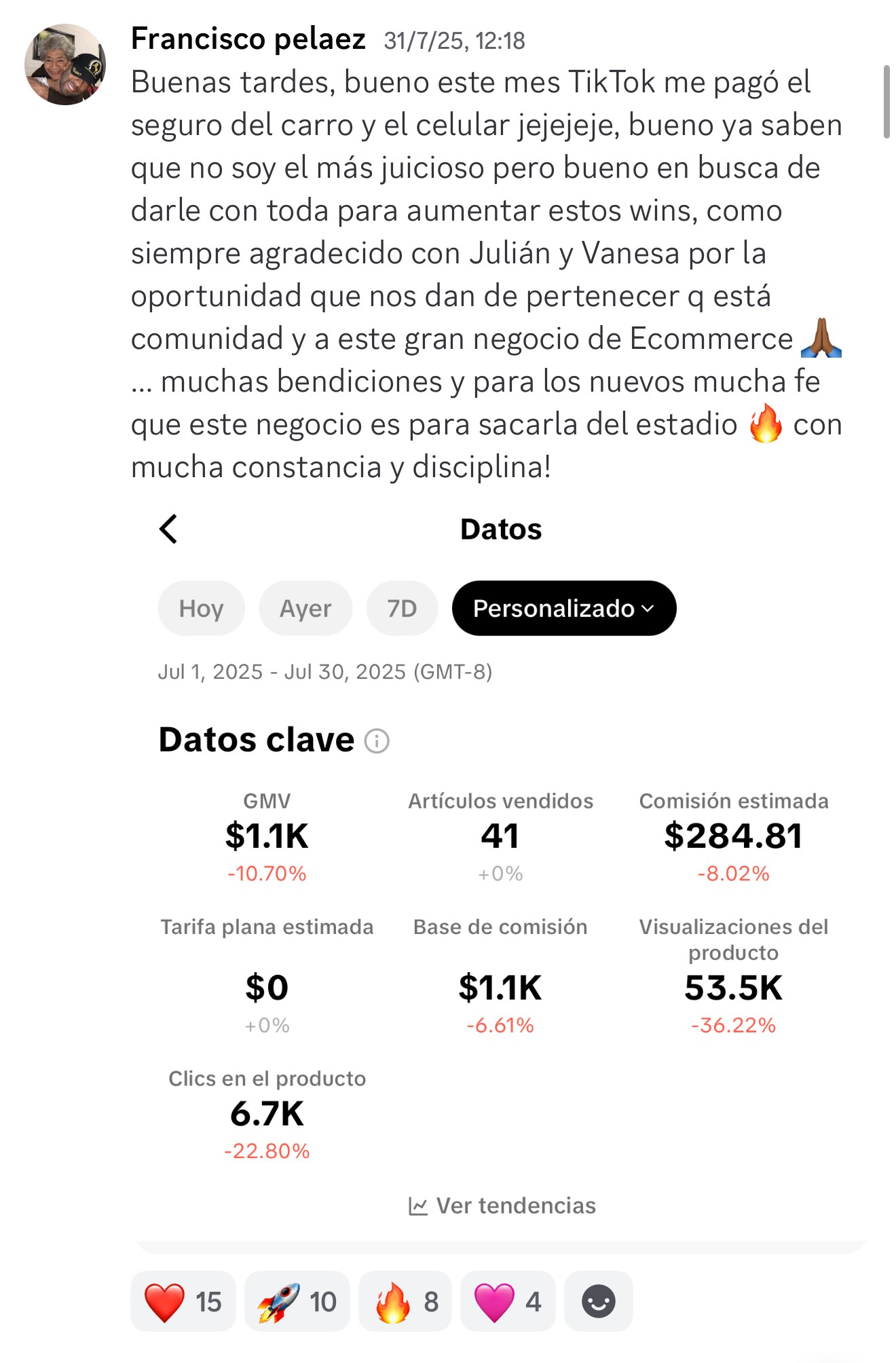Tap the pink heart reaction with 4
Viewport: 896px width, 1363px height.
point(507,1301)
